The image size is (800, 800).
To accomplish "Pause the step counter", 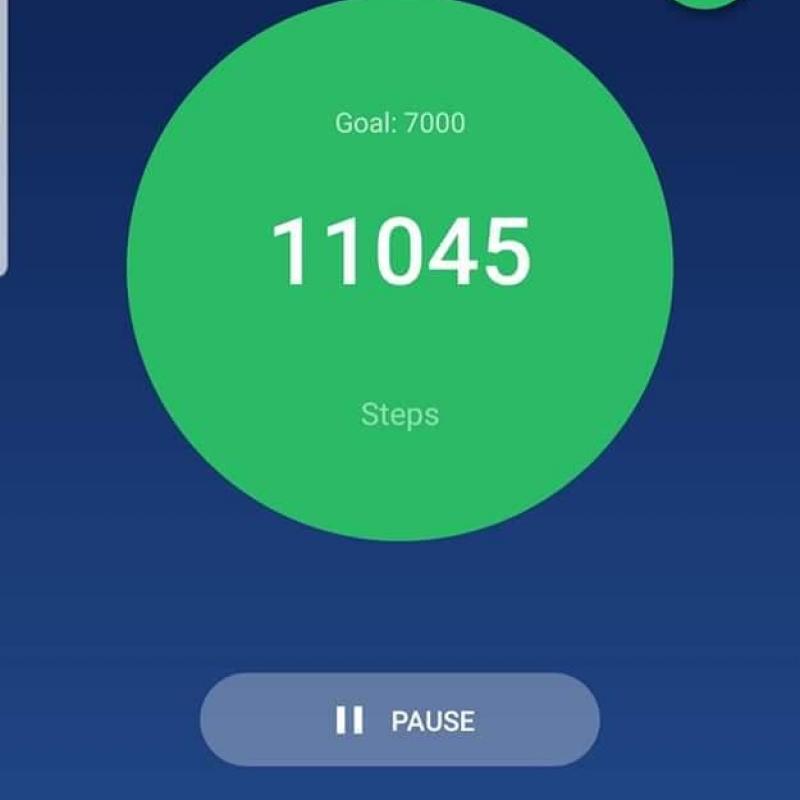I will (400, 720).
